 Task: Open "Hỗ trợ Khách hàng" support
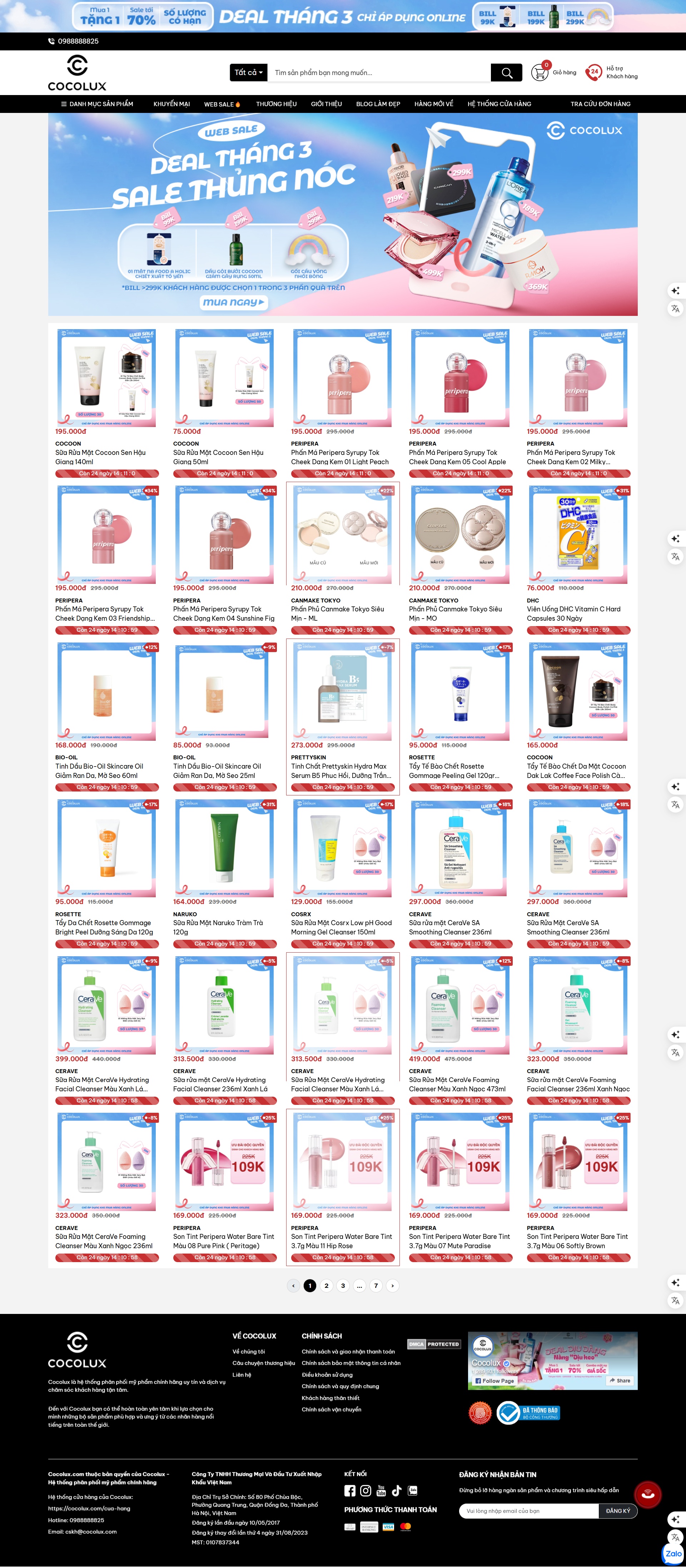[612, 73]
